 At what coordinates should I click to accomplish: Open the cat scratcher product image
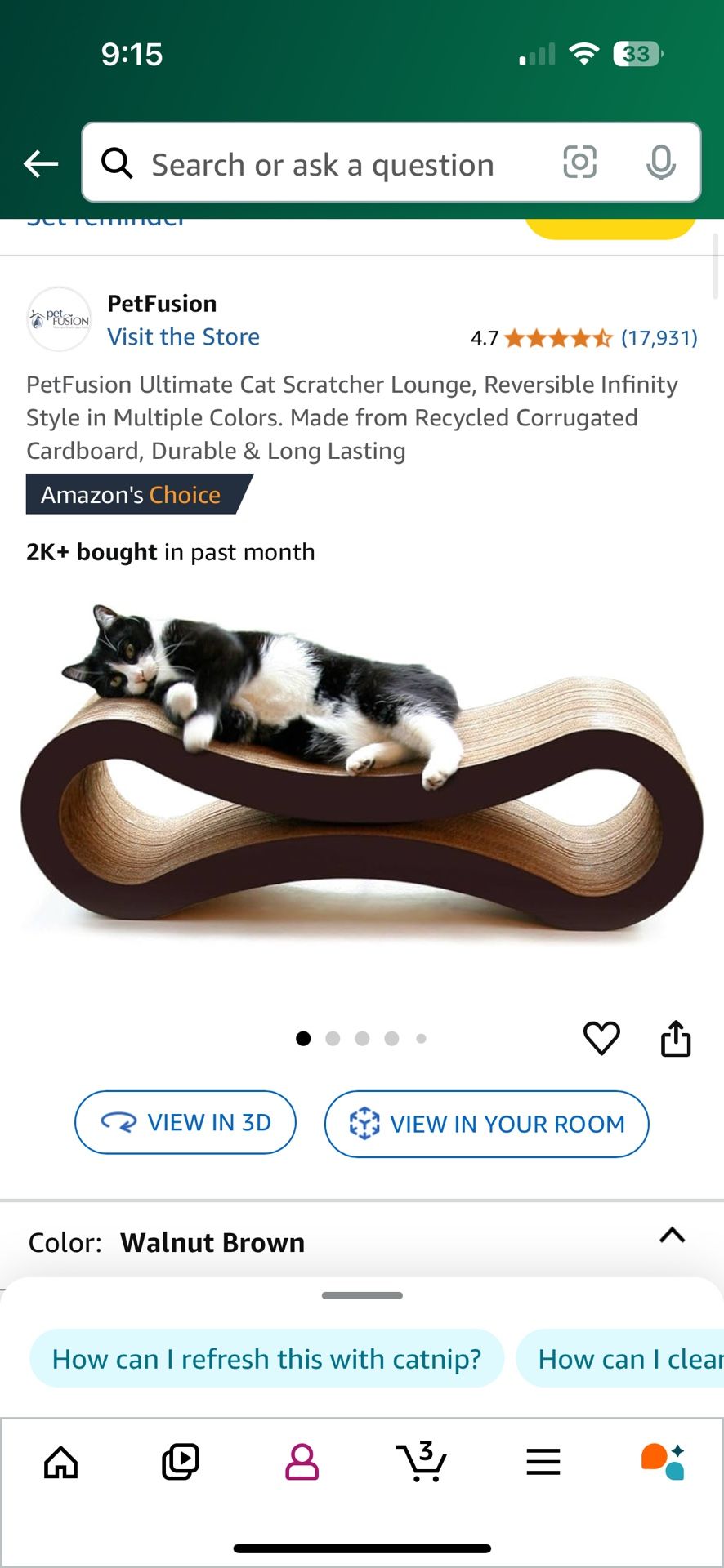coord(362,768)
